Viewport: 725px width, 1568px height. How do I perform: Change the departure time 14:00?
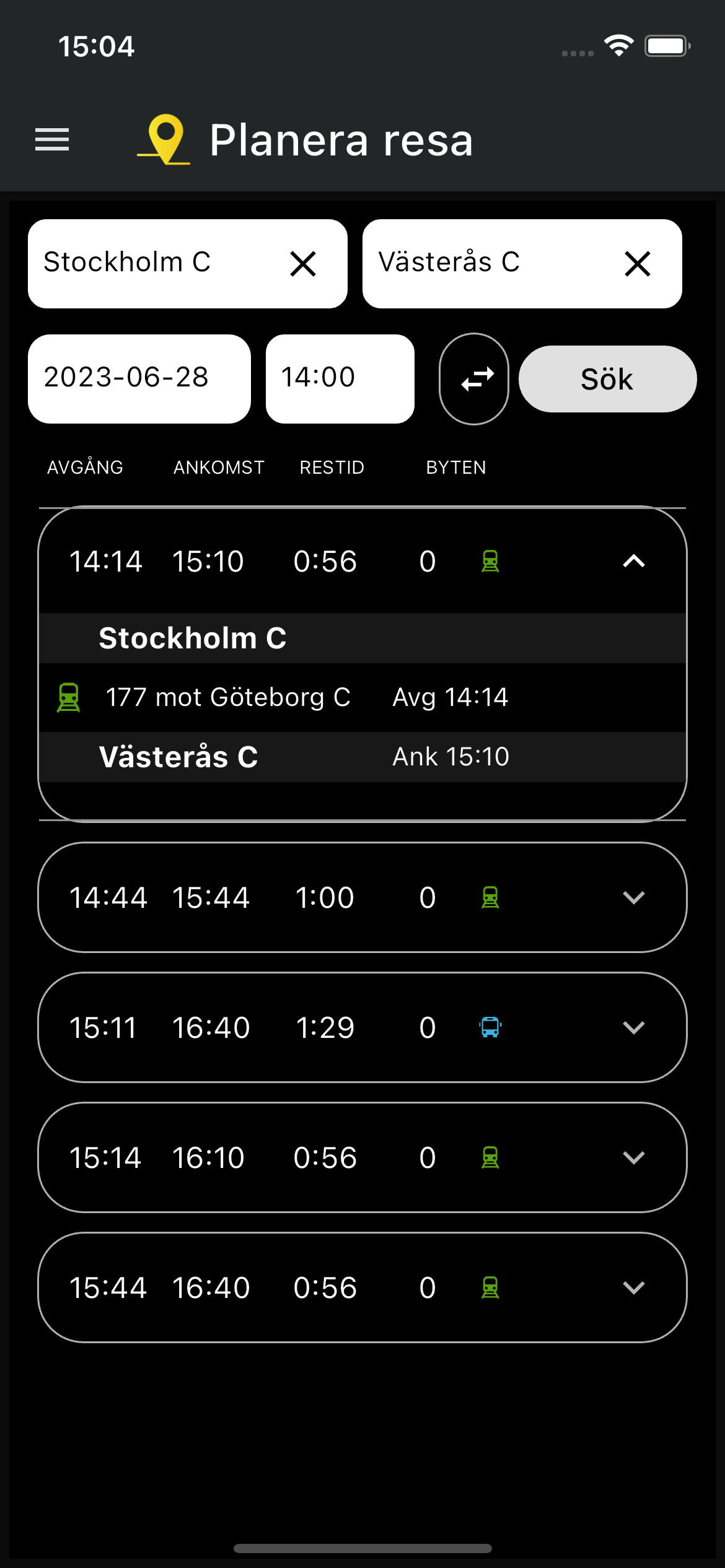click(x=340, y=378)
